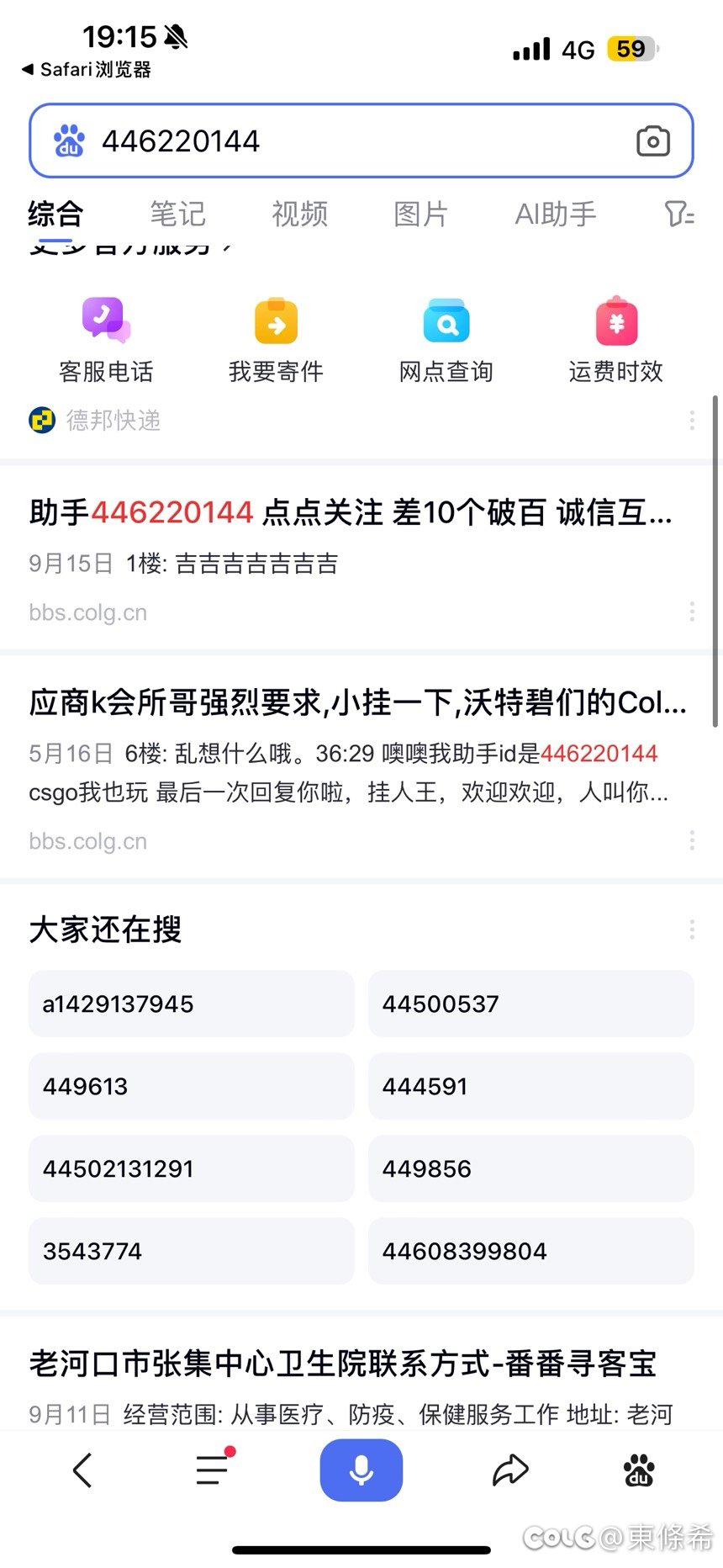Start voice search with microphone button
The height and width of the screenshot is (1568, 723).
click(x=361, y=1470)
